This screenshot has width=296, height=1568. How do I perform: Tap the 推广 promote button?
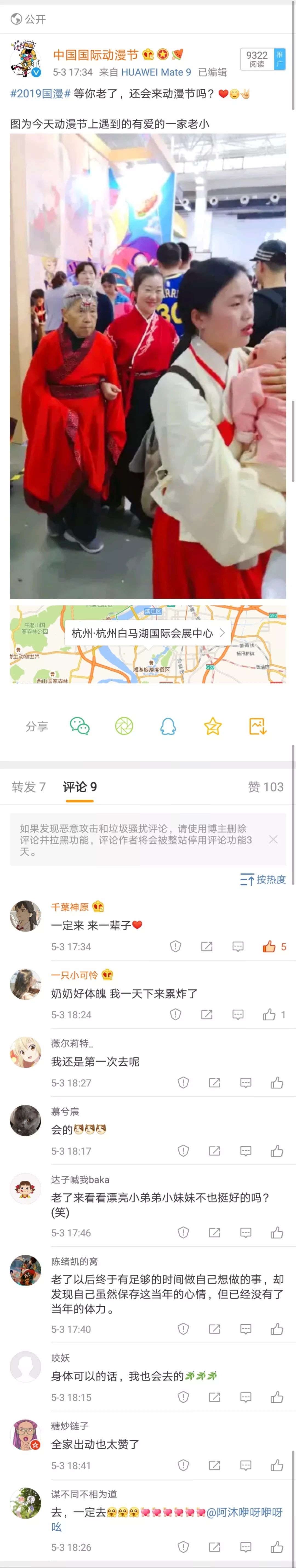pyautogui.click(x=280, y=59)
